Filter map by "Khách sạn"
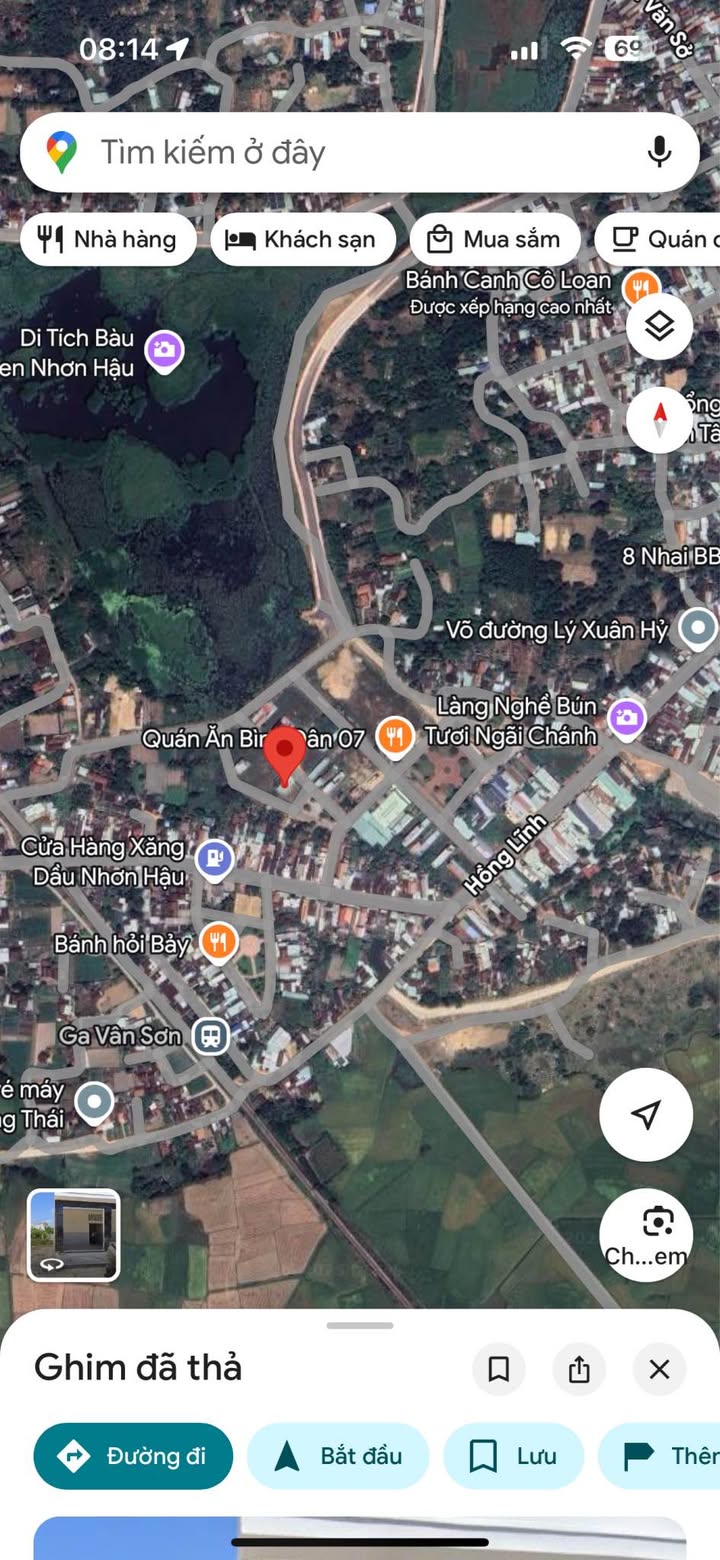This screenshot has width=720, height=1560. pyautogui.click(x=303, y=240)
